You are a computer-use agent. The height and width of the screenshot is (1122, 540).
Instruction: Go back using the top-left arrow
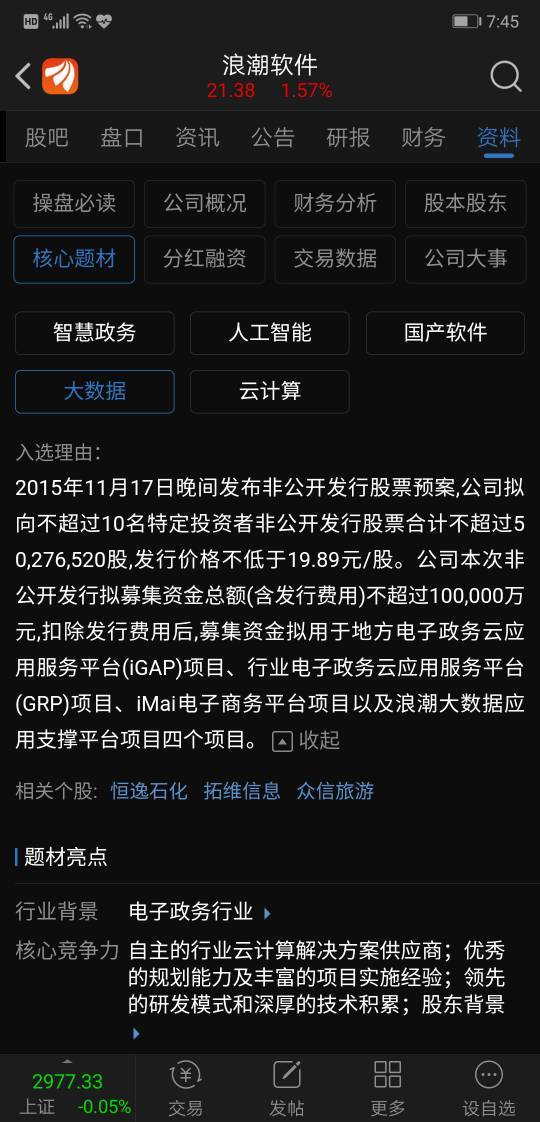tap(23, 77)
